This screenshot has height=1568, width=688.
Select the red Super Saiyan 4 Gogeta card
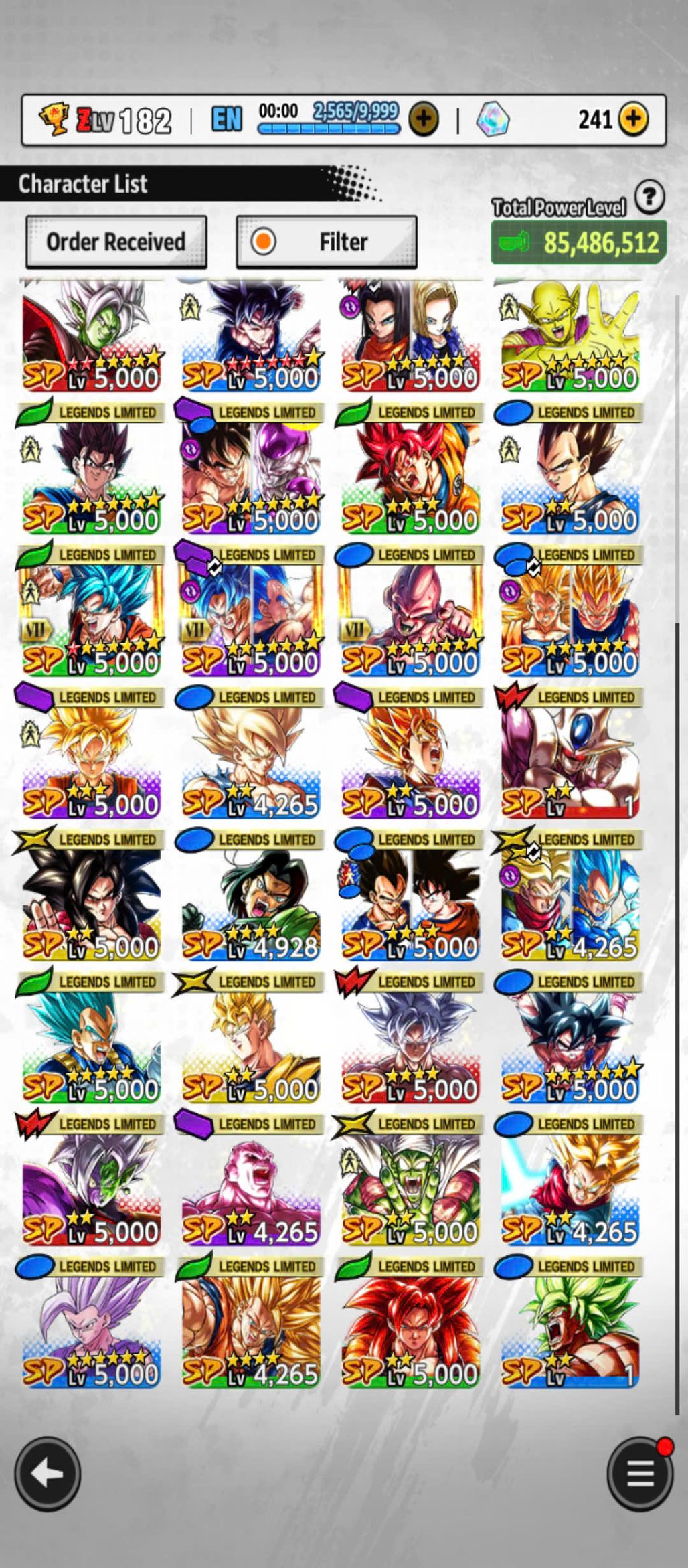tap(410, 1329)
